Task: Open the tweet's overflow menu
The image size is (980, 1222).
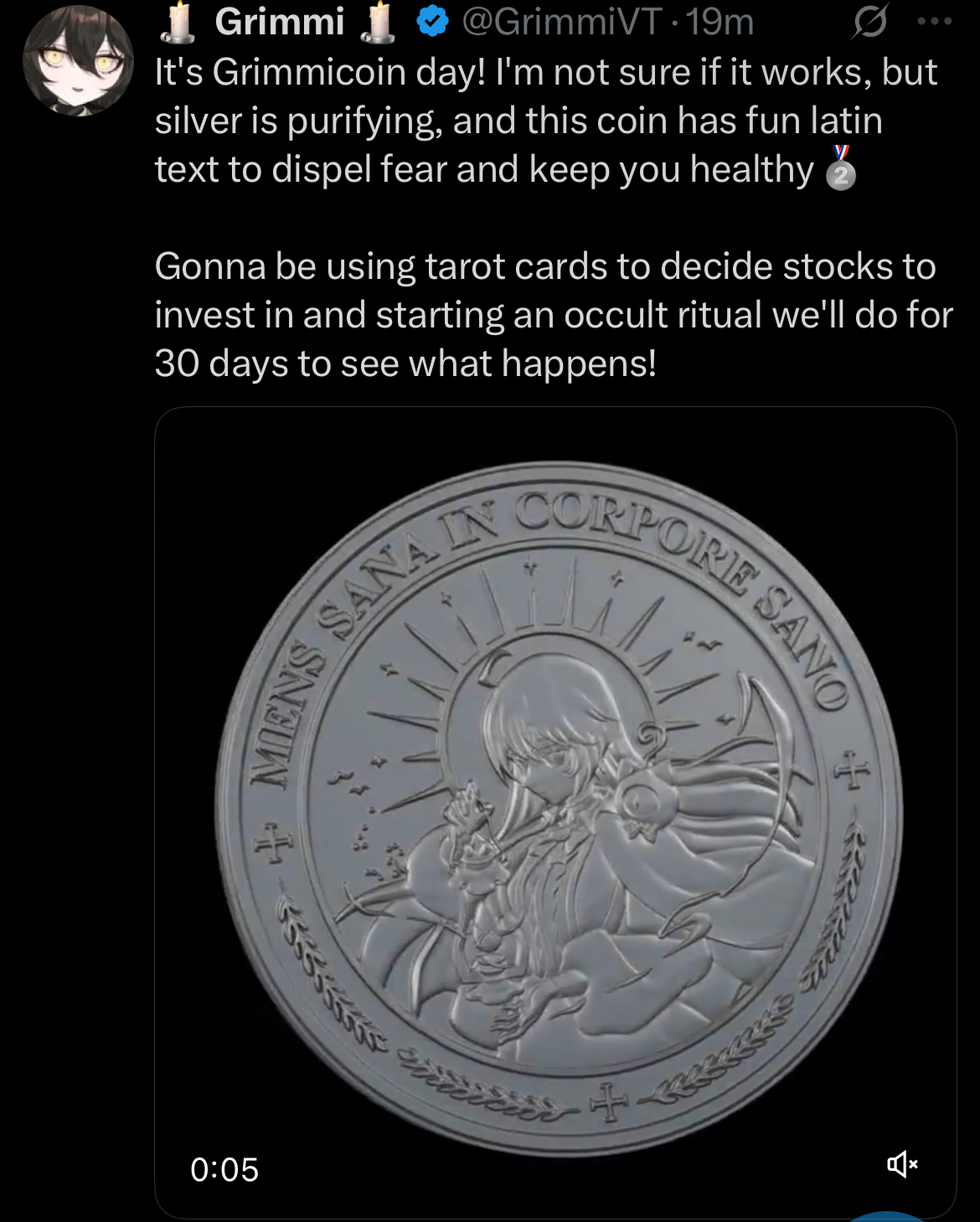Action: click(x=934, y=22)
